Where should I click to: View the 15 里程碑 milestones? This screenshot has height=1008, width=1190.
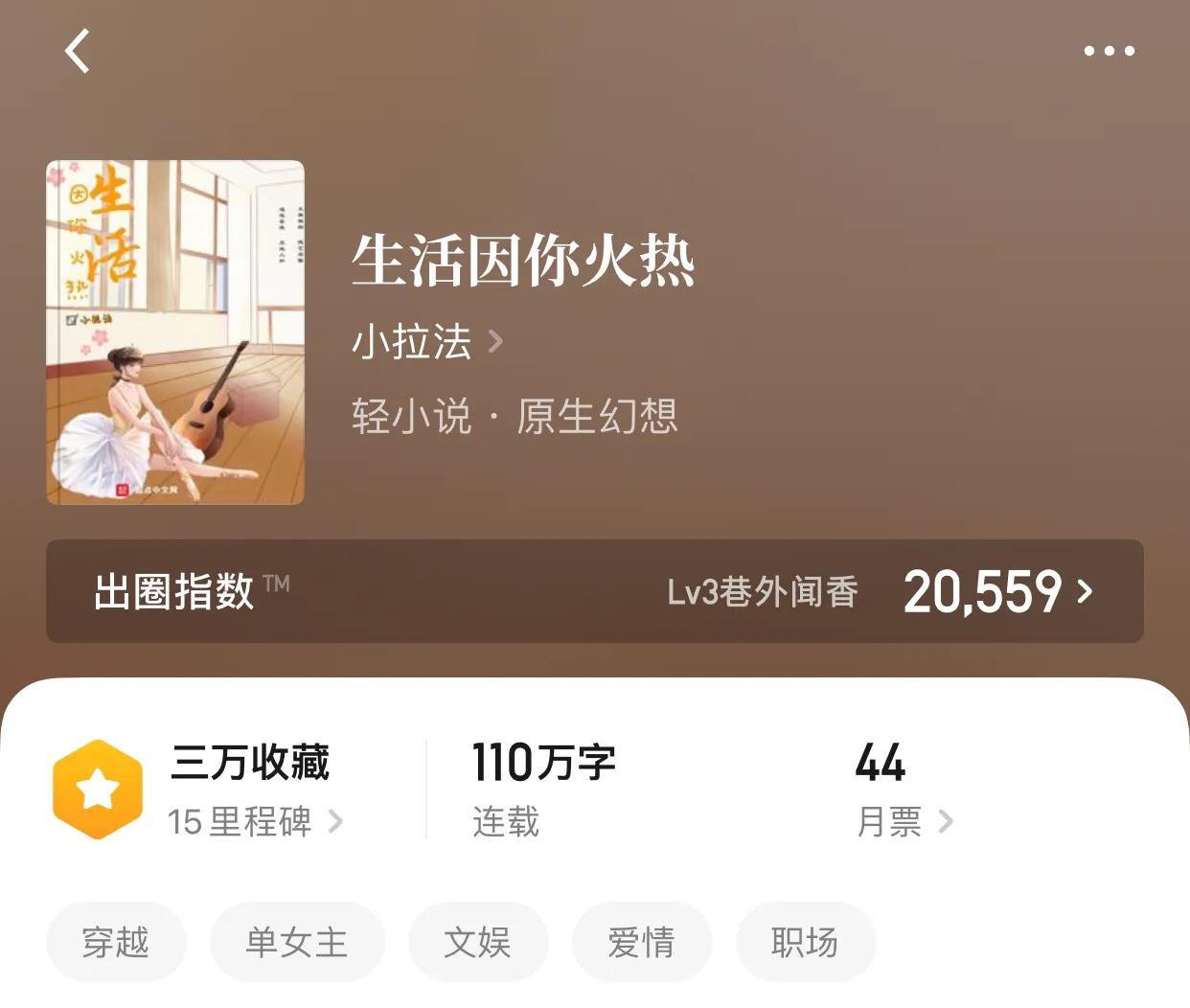tap(255, 821)
